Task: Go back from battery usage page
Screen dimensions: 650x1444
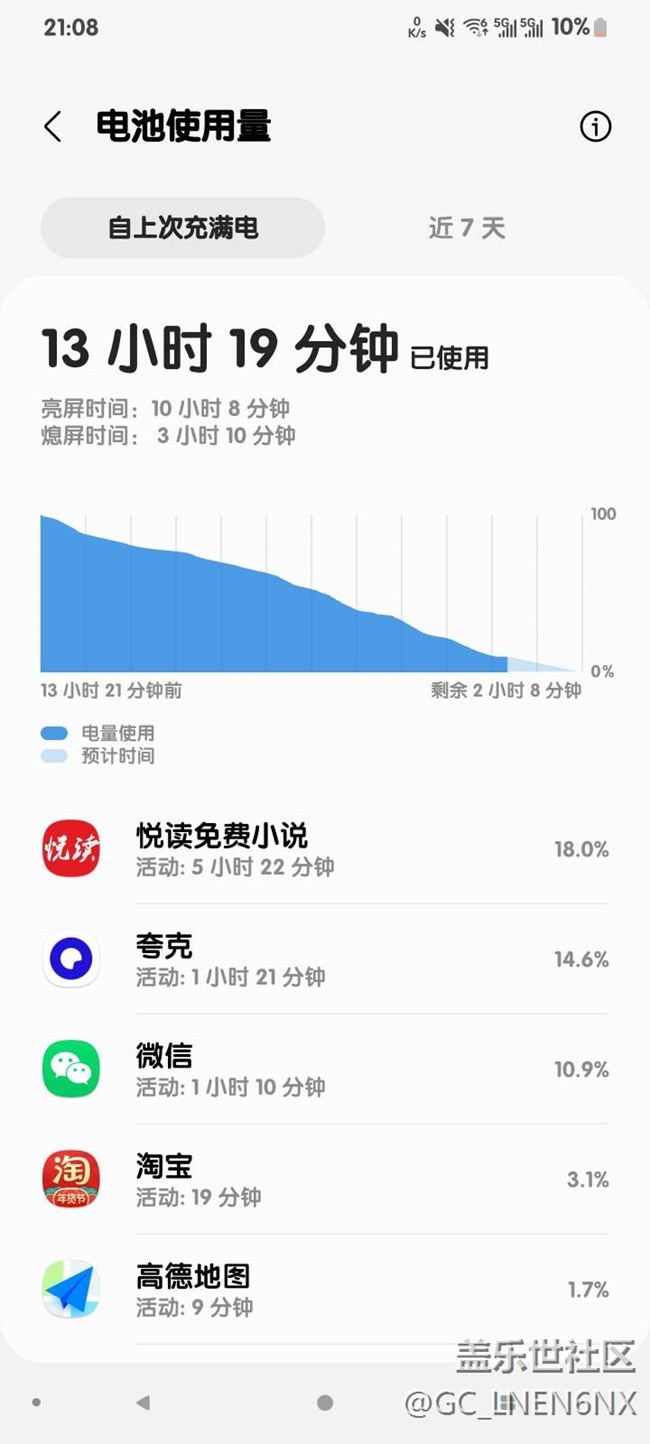Action: 53,127
